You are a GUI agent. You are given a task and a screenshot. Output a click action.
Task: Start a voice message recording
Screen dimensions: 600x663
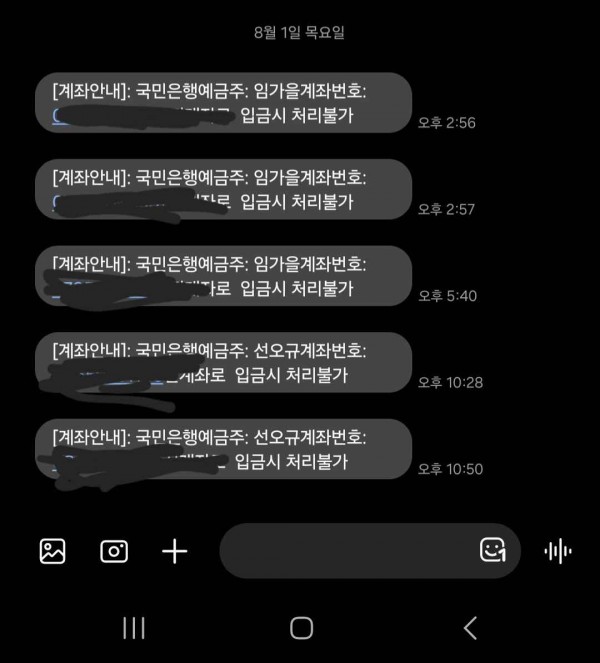[558, 551]
